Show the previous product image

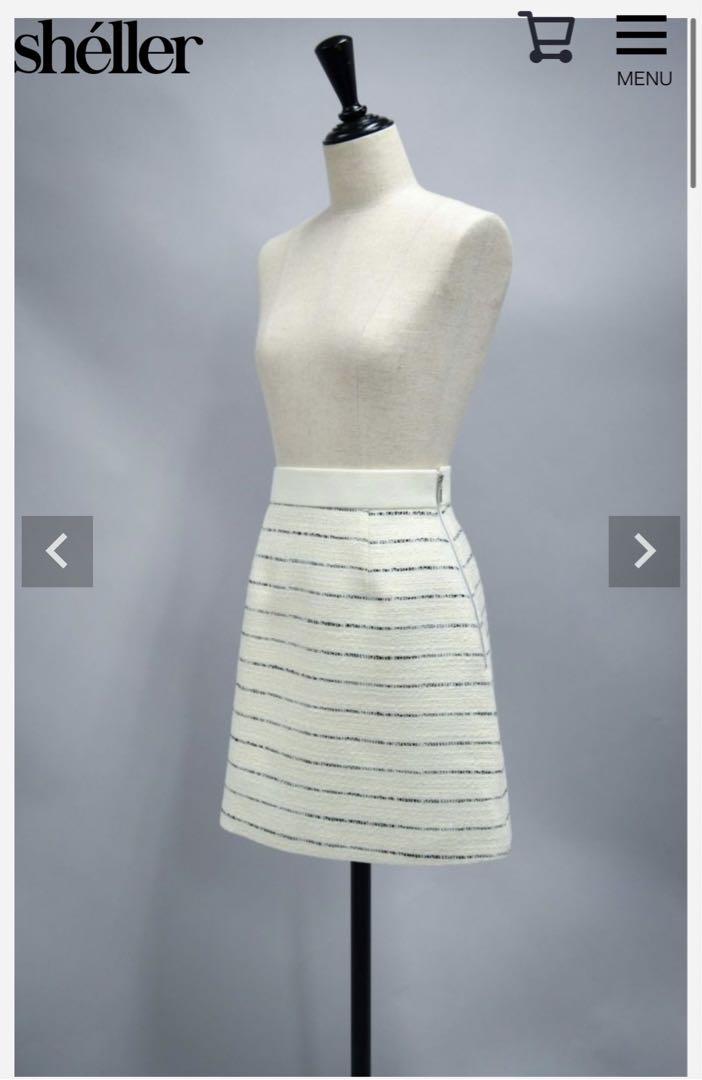(x=57, y=551)
